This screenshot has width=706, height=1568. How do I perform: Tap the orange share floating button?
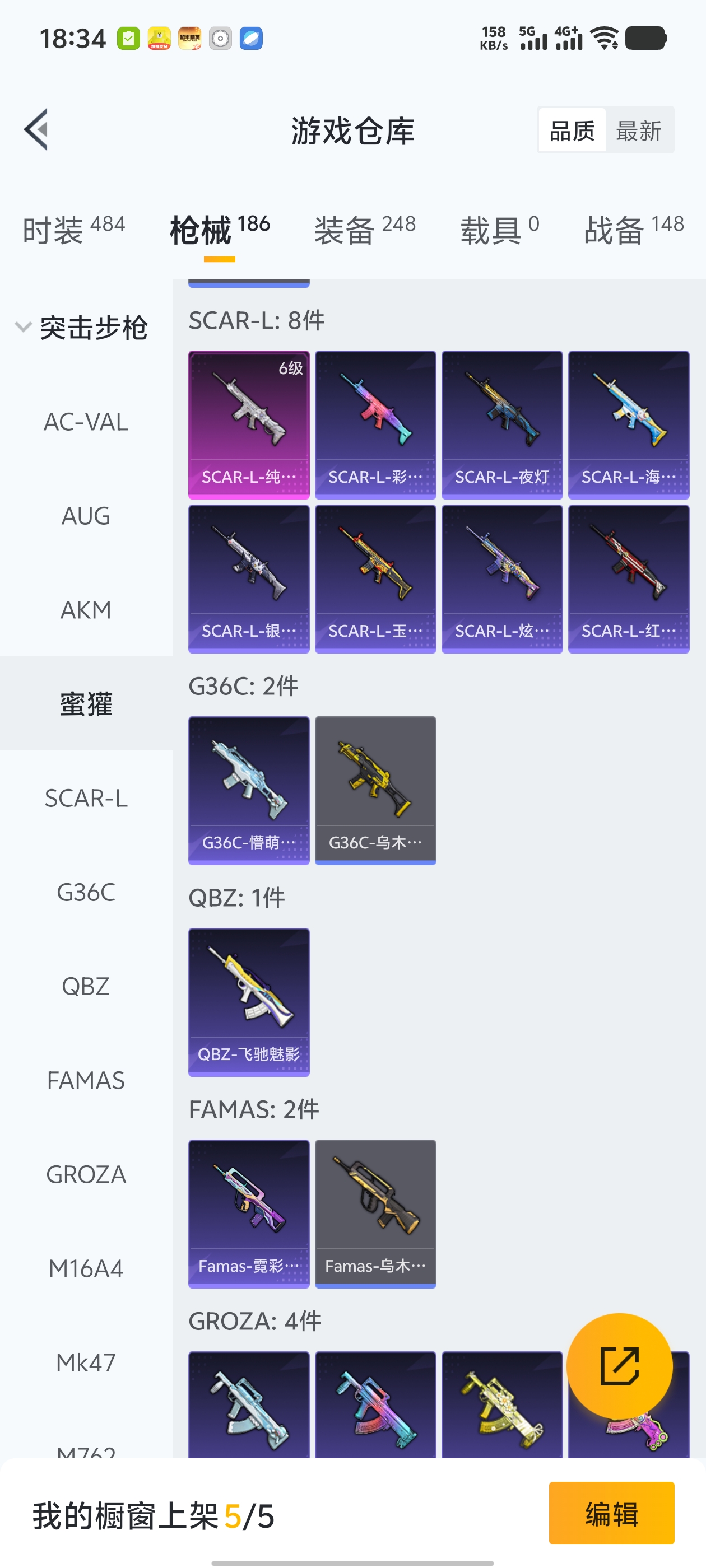pos(619,1366)
